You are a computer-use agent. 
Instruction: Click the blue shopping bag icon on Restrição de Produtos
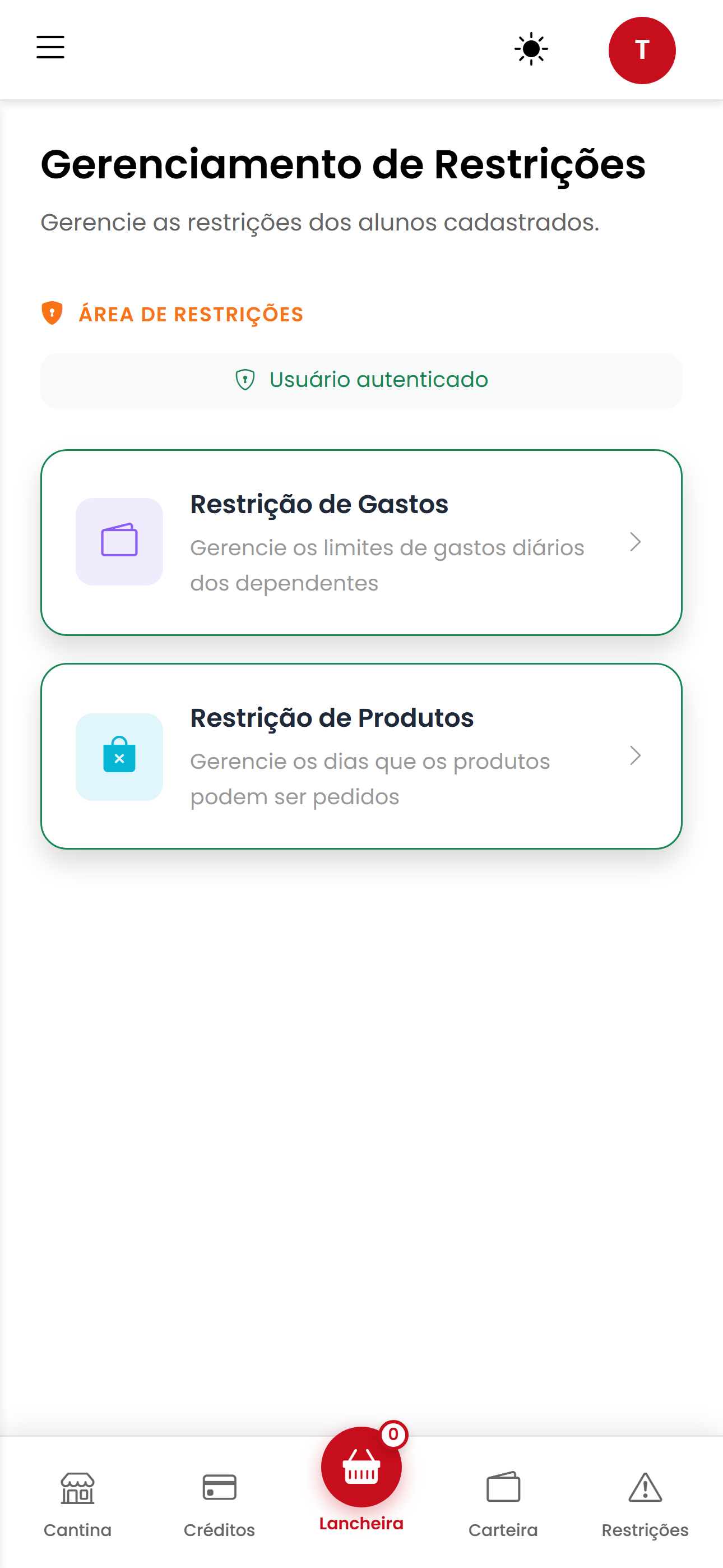point(119,757)
